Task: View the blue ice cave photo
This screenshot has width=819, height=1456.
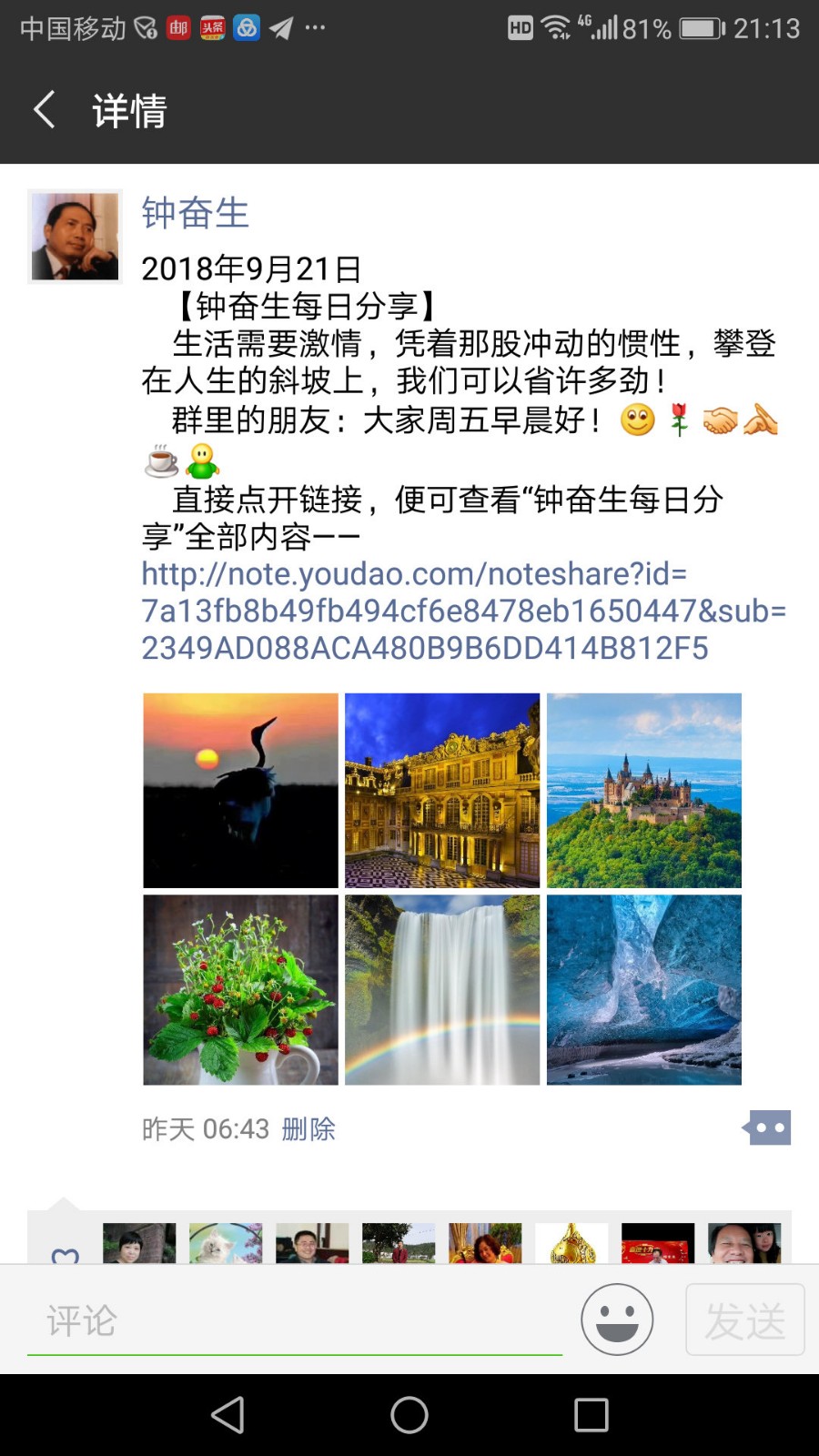Action: tap(644, 990)
